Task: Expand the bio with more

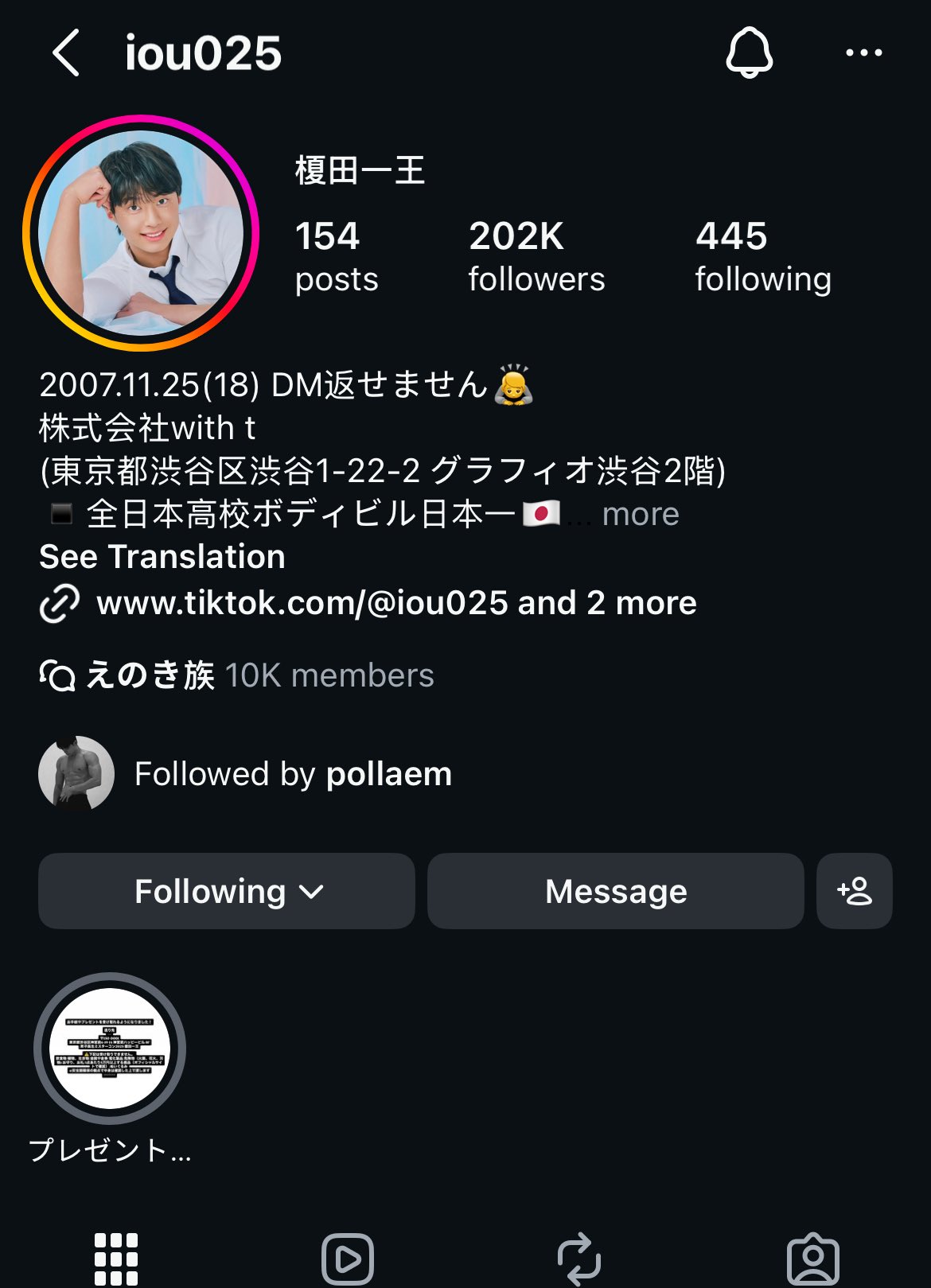Action: coord(641,515)
